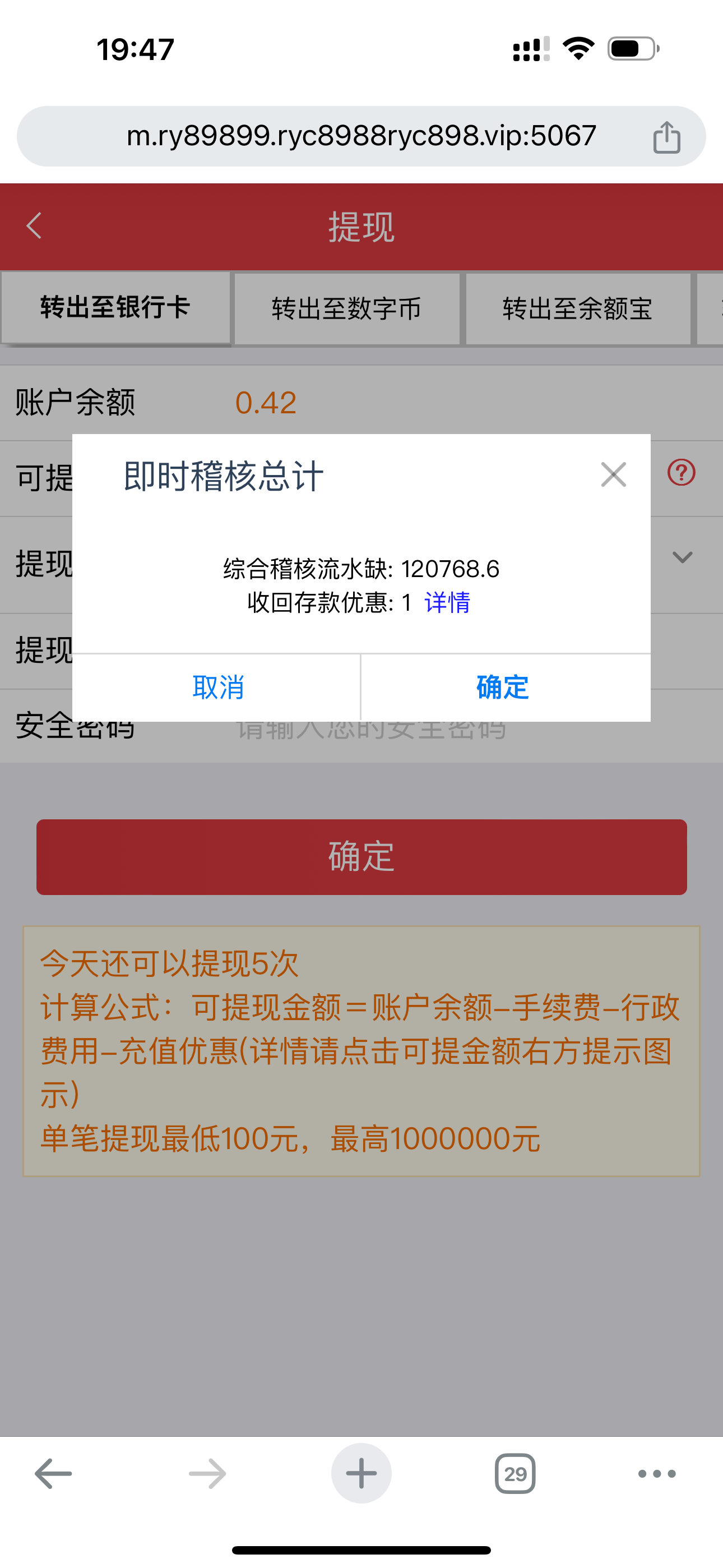Close the 即时稽核总计 dialog
Image resolution: width=723 pixels, height=1568 pixels.
pyautogui.click(x=613, y=475)
